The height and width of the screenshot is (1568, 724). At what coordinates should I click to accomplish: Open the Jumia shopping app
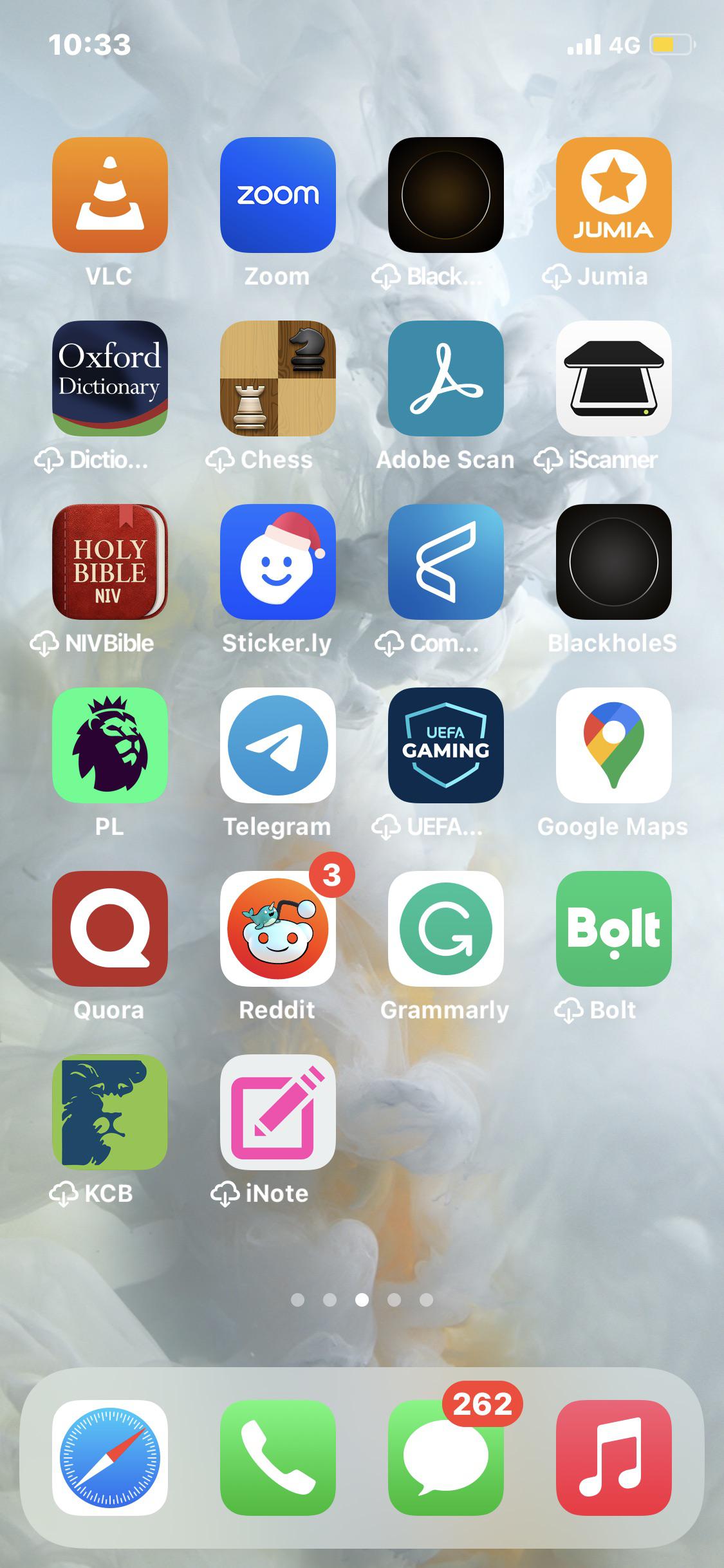613,194
